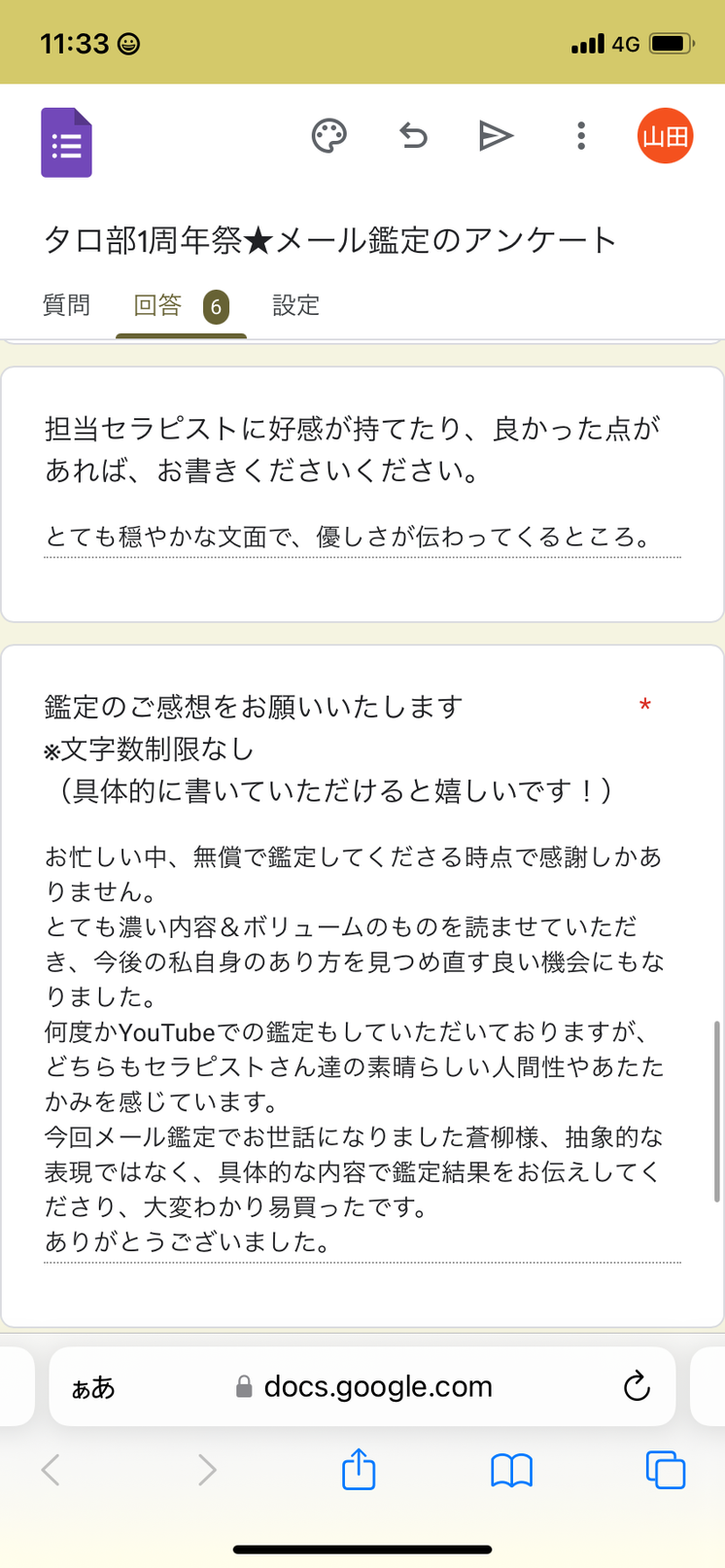
Task: Send the form with the paper-plane icon
Action: [x=496, y=136]
